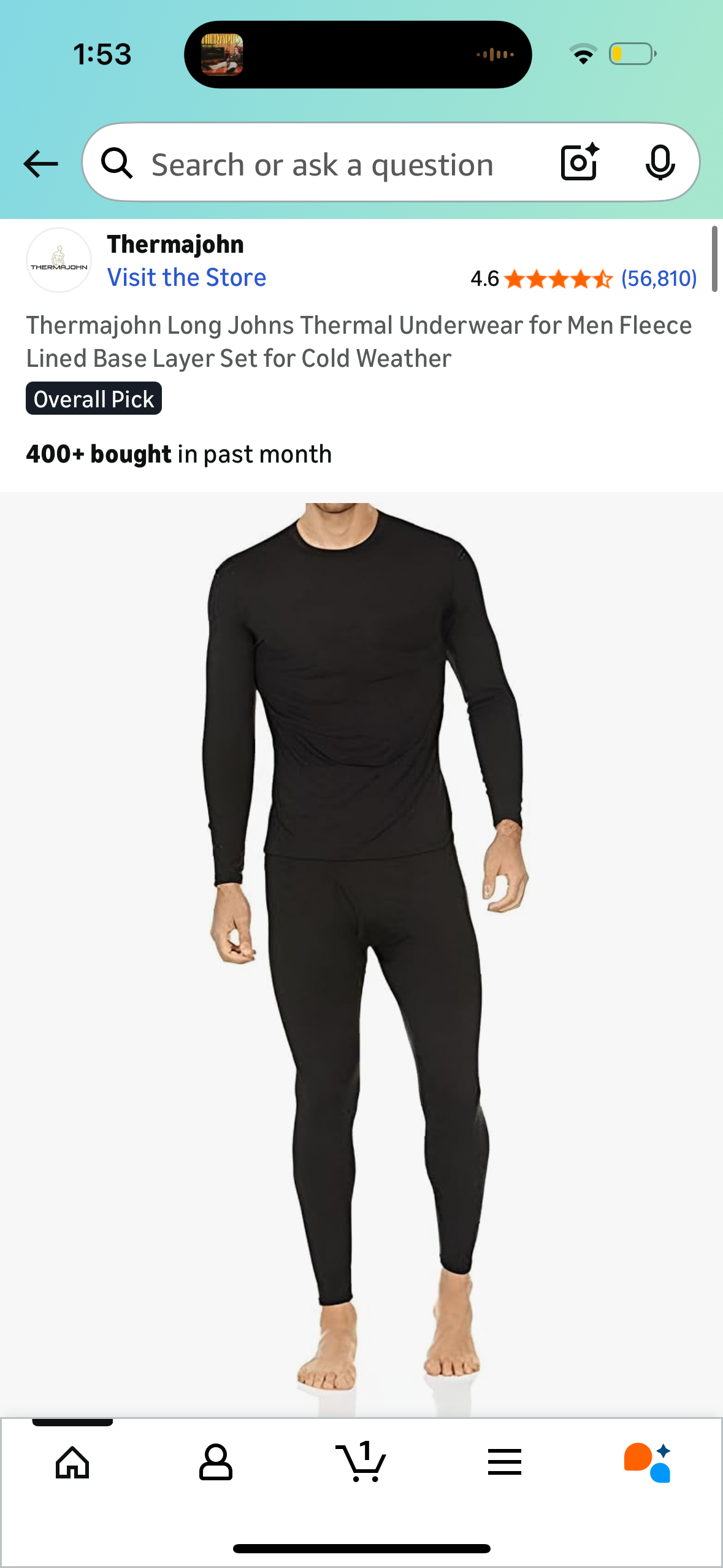Open the Rufus AI assistant
Screen dimensions: 723x1568
pos(648,1463)
